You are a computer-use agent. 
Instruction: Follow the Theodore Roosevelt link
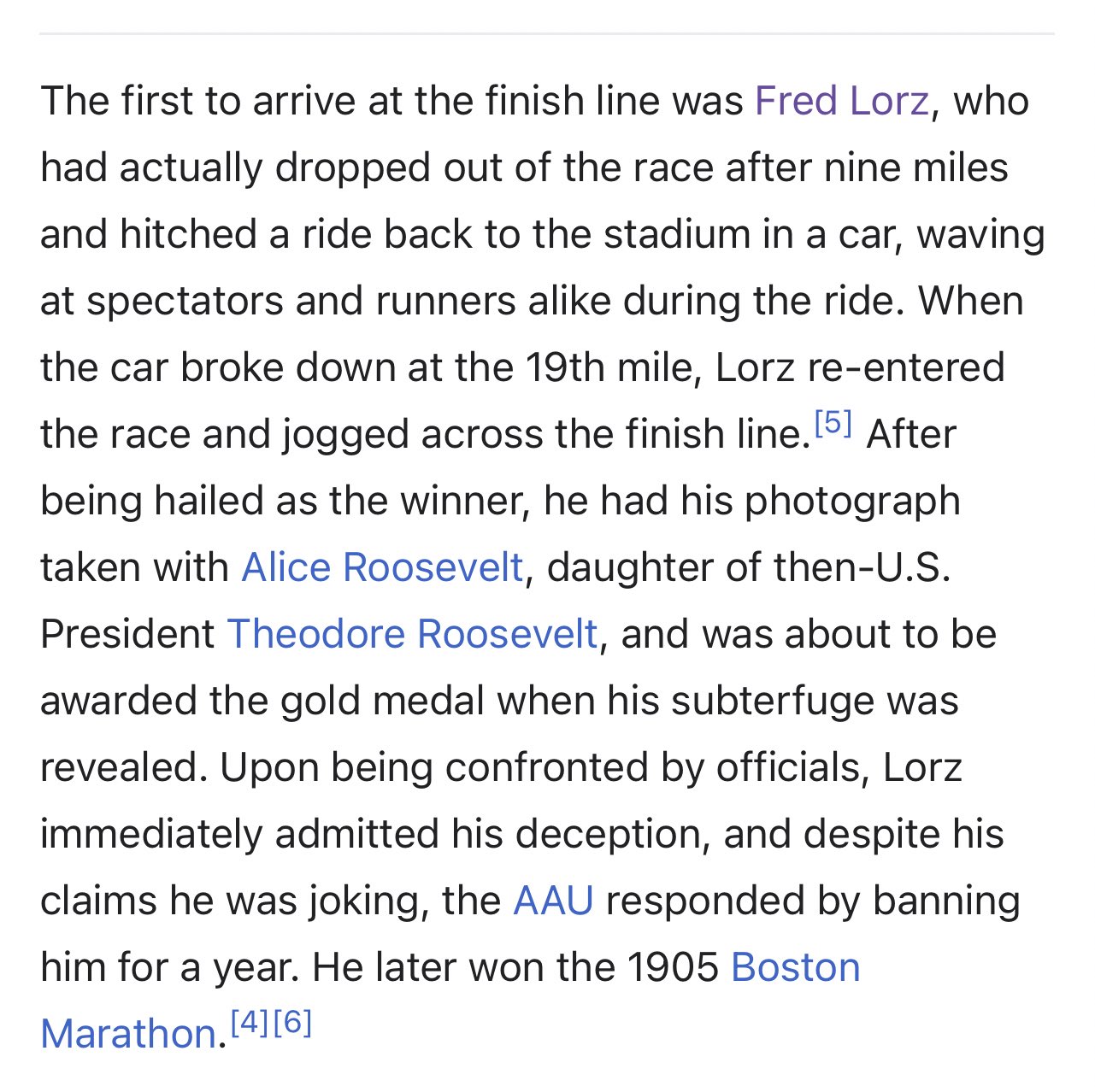(412, 634)
